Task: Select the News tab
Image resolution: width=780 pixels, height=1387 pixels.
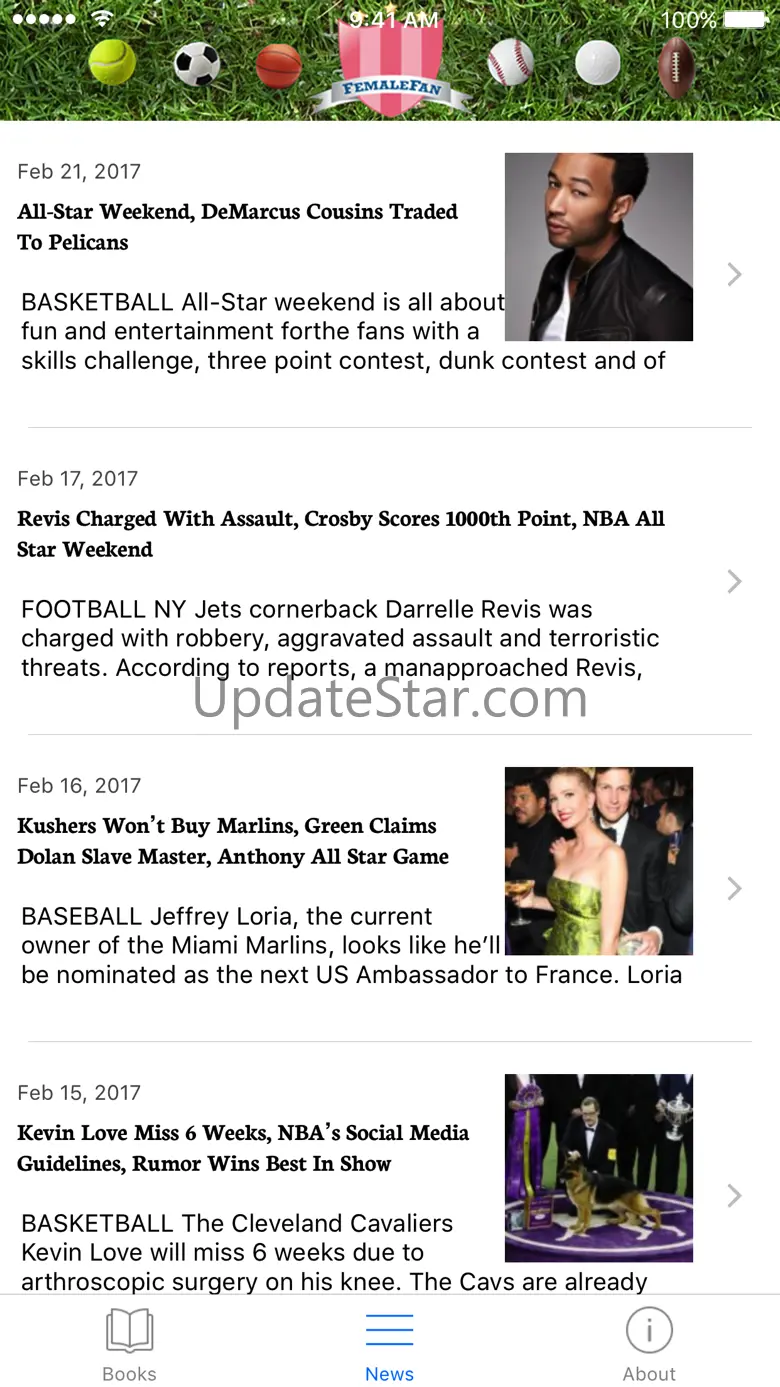Action: pos(389,1344)
